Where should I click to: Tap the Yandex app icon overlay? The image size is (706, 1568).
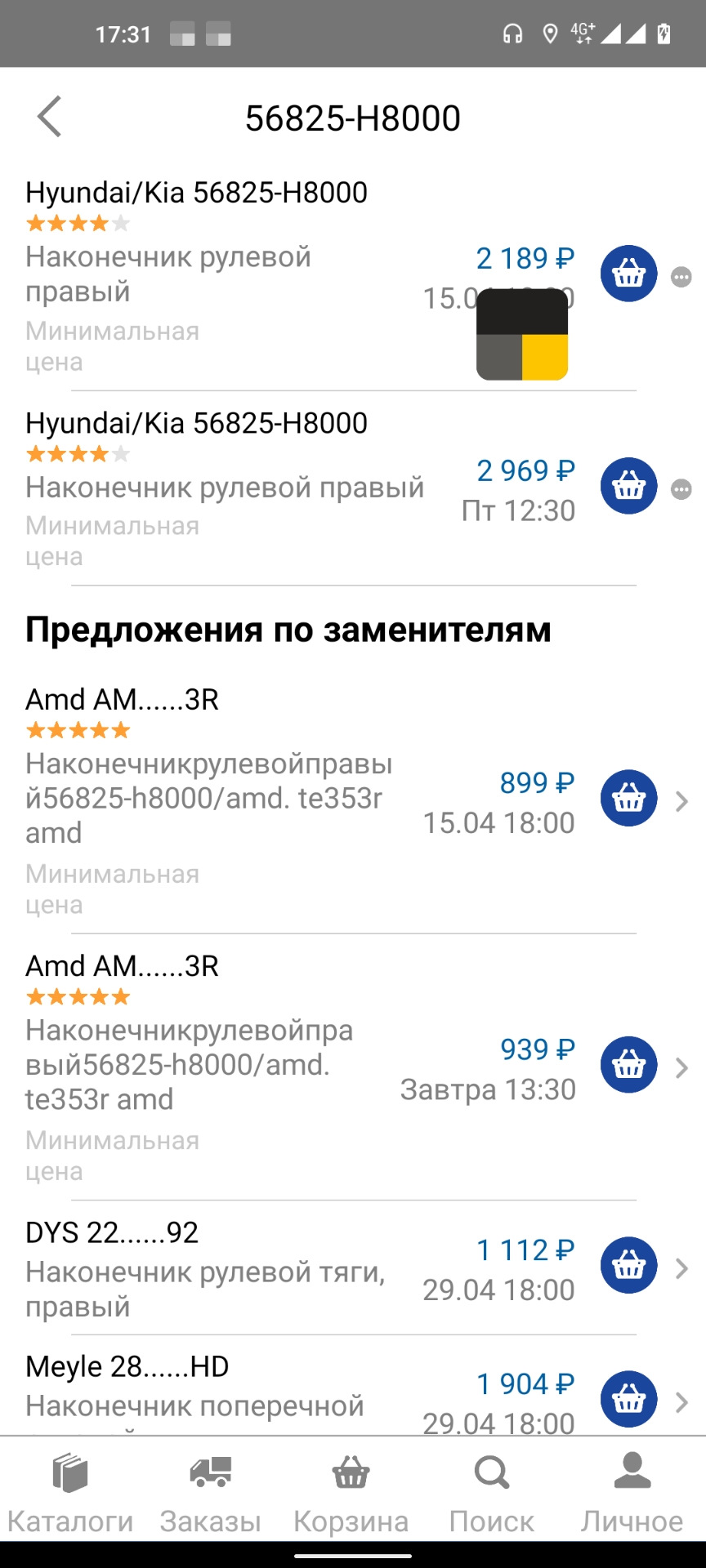click(x=523, y=335)
